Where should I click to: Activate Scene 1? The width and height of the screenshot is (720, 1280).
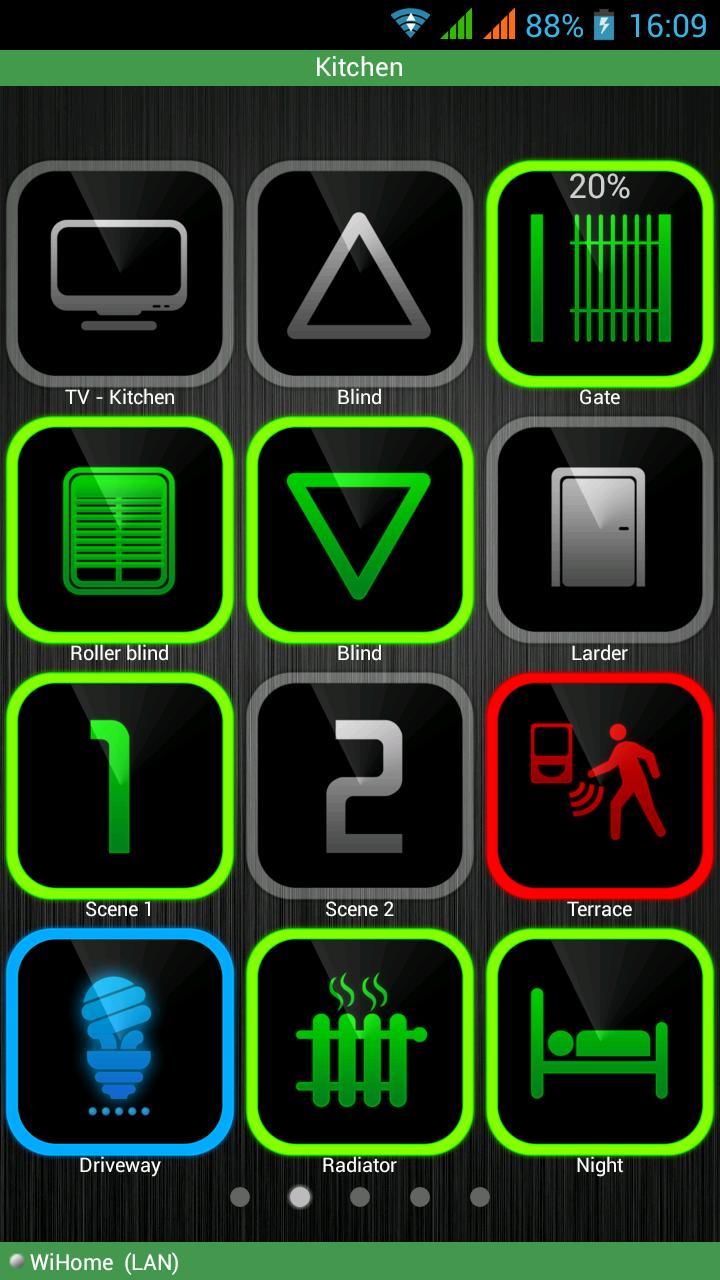[120, 786]
